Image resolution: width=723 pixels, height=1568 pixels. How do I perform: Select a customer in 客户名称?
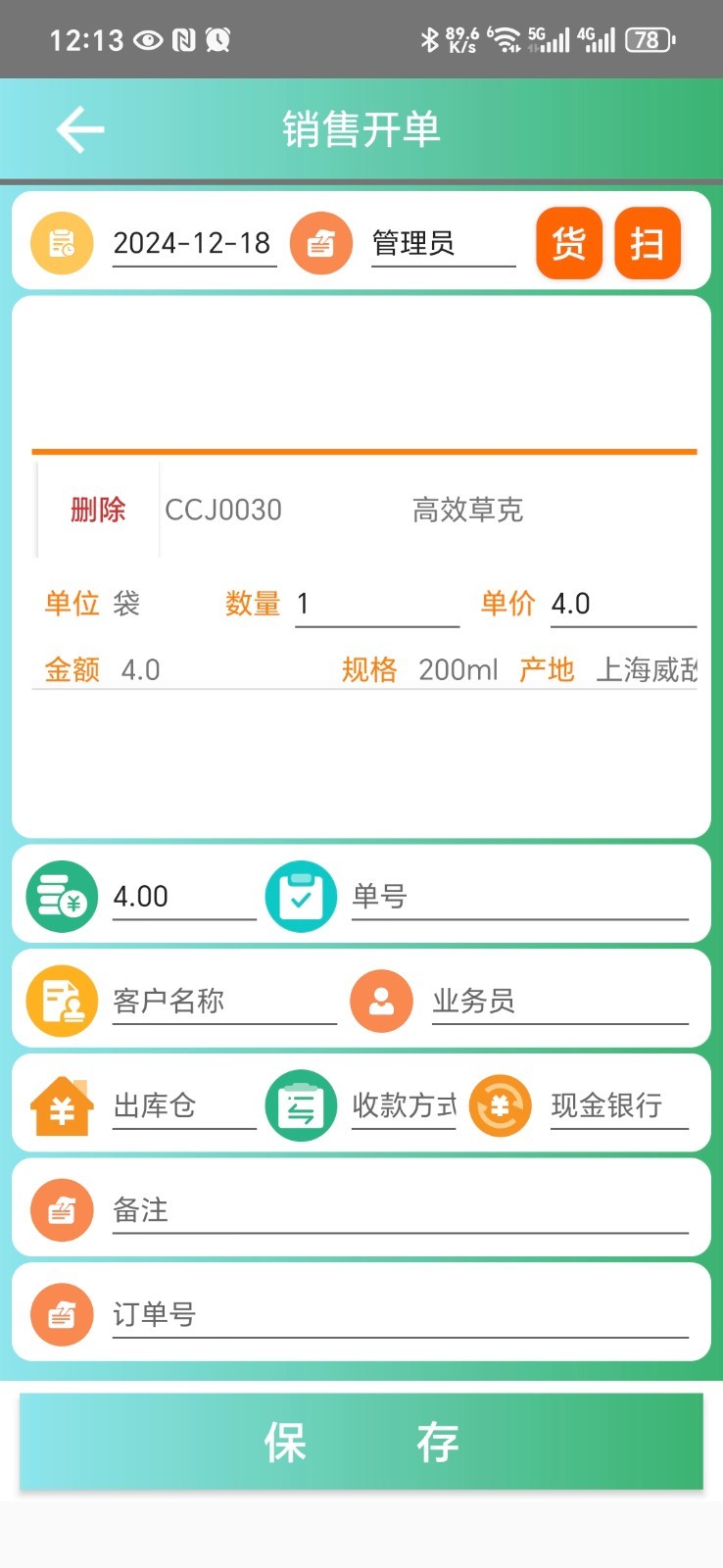pyautogui.click(x=223, y=1002)
